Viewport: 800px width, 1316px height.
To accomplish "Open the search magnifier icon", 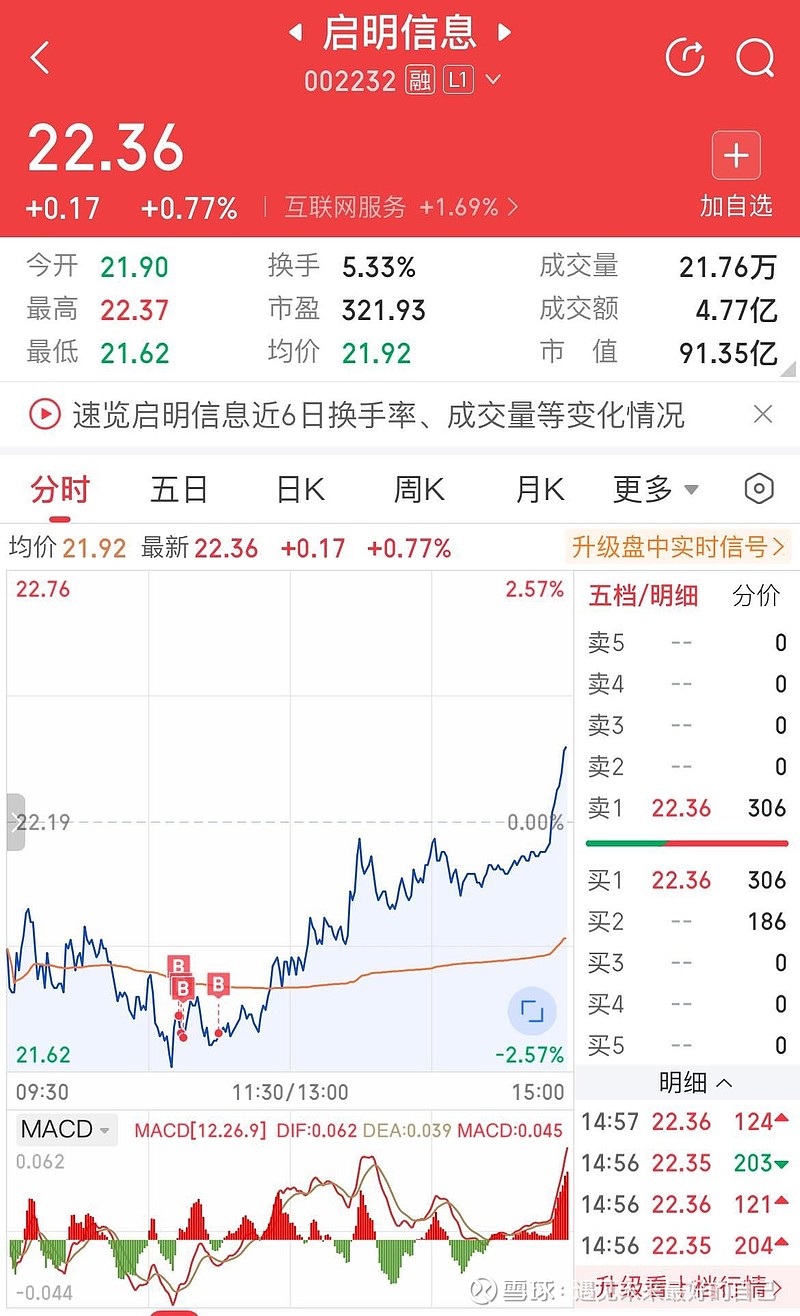I will point(755,58).
